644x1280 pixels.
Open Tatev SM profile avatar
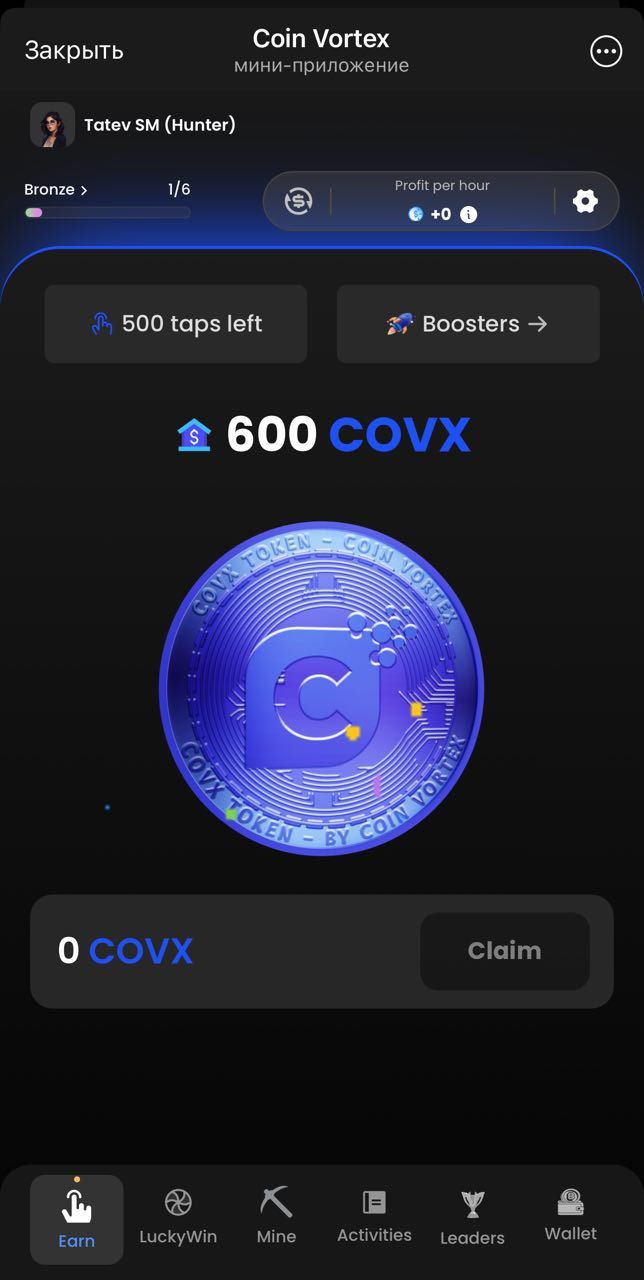click(x=52, y=125)
